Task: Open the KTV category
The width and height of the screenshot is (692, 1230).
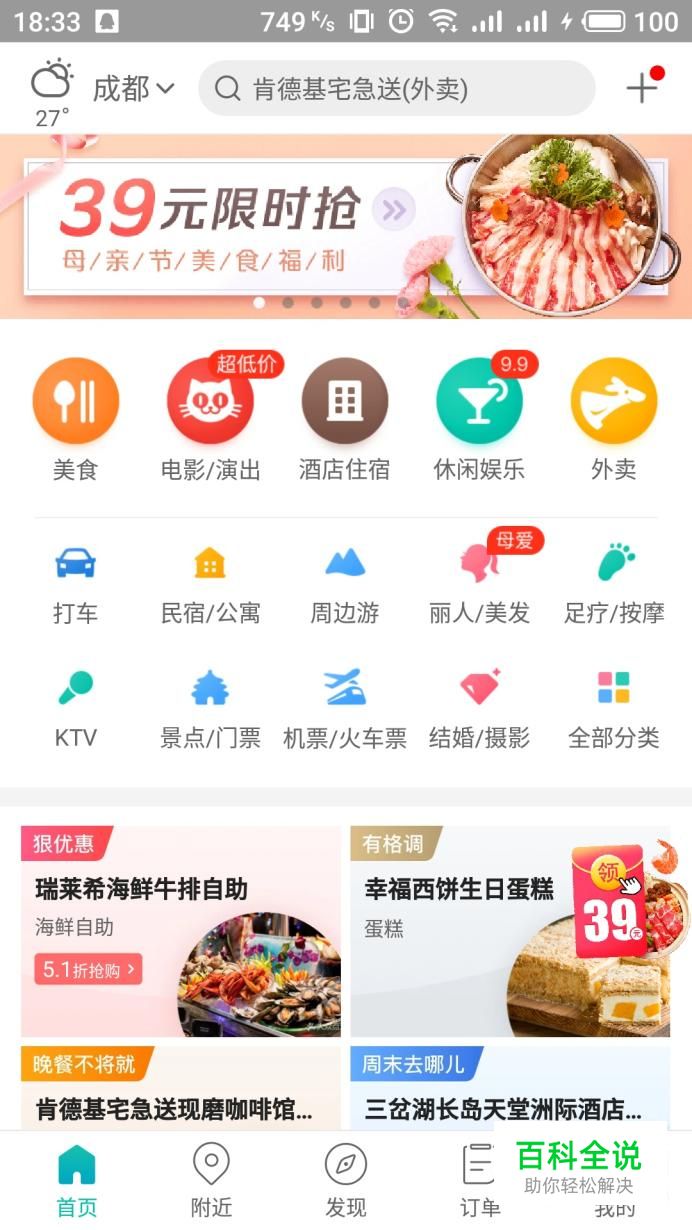Action: tap(75, 708)
